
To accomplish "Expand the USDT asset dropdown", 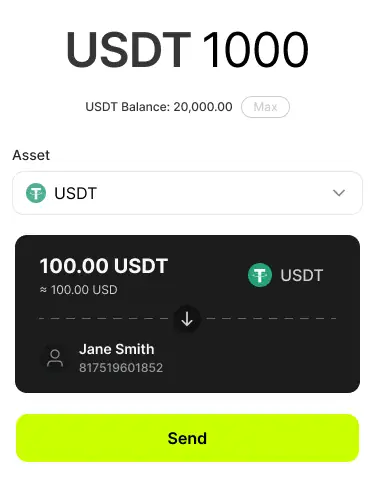I will click(187, 193).
